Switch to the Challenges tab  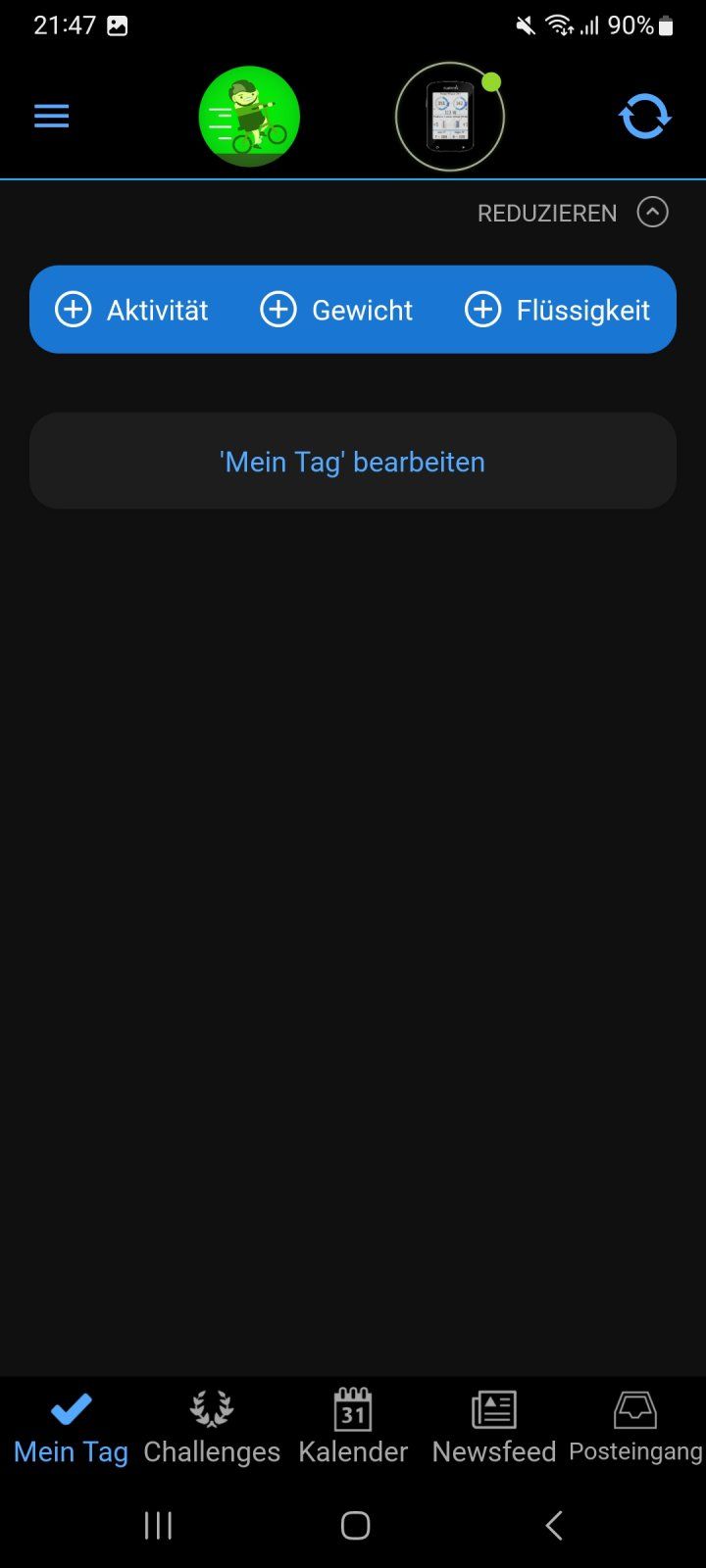(x=212, y=1429)
